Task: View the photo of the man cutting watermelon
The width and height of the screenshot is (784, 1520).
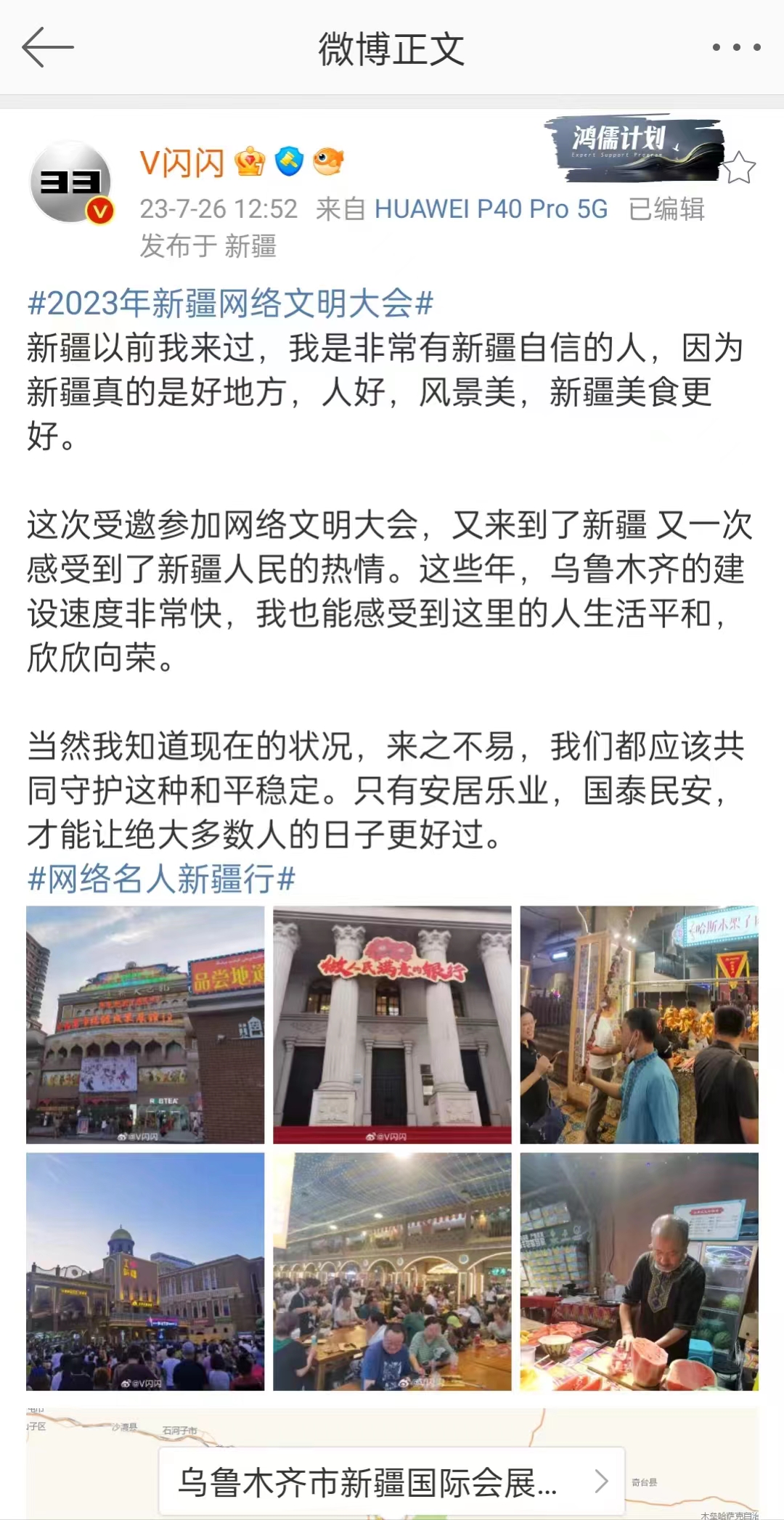Action: pyautogui.click(x=639, y=1272)
